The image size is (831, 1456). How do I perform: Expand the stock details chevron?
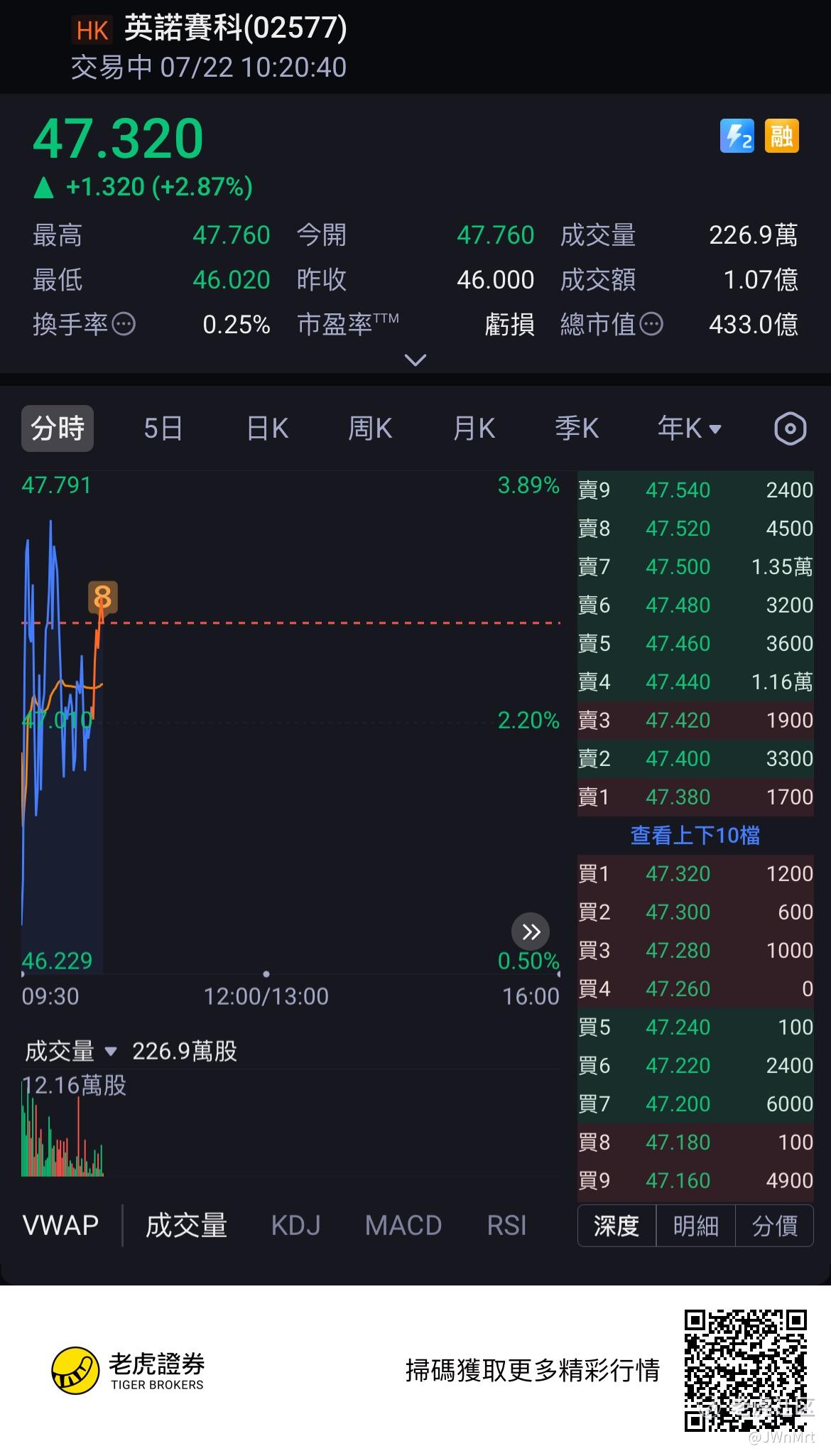click(x=415, y=360)
